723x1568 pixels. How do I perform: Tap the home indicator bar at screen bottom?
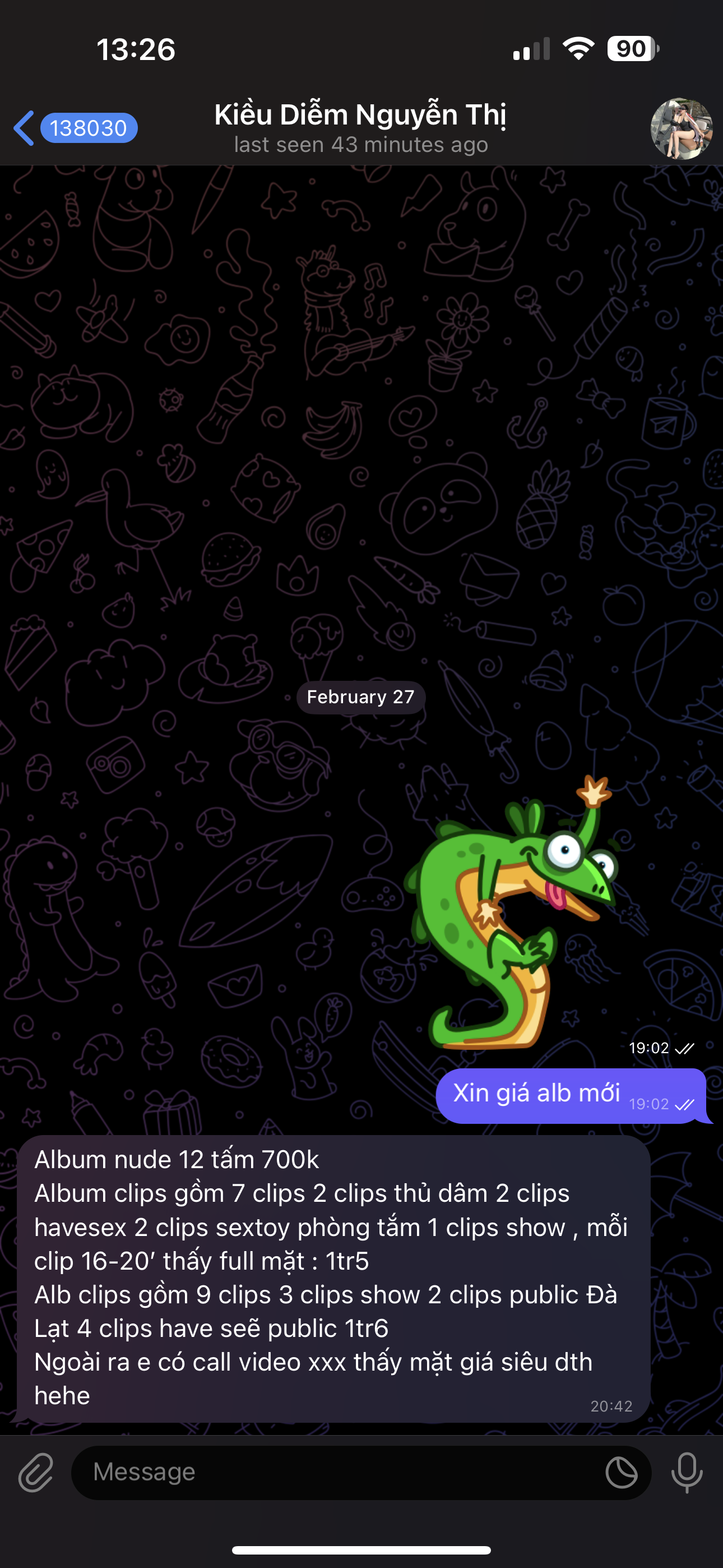361,1549
